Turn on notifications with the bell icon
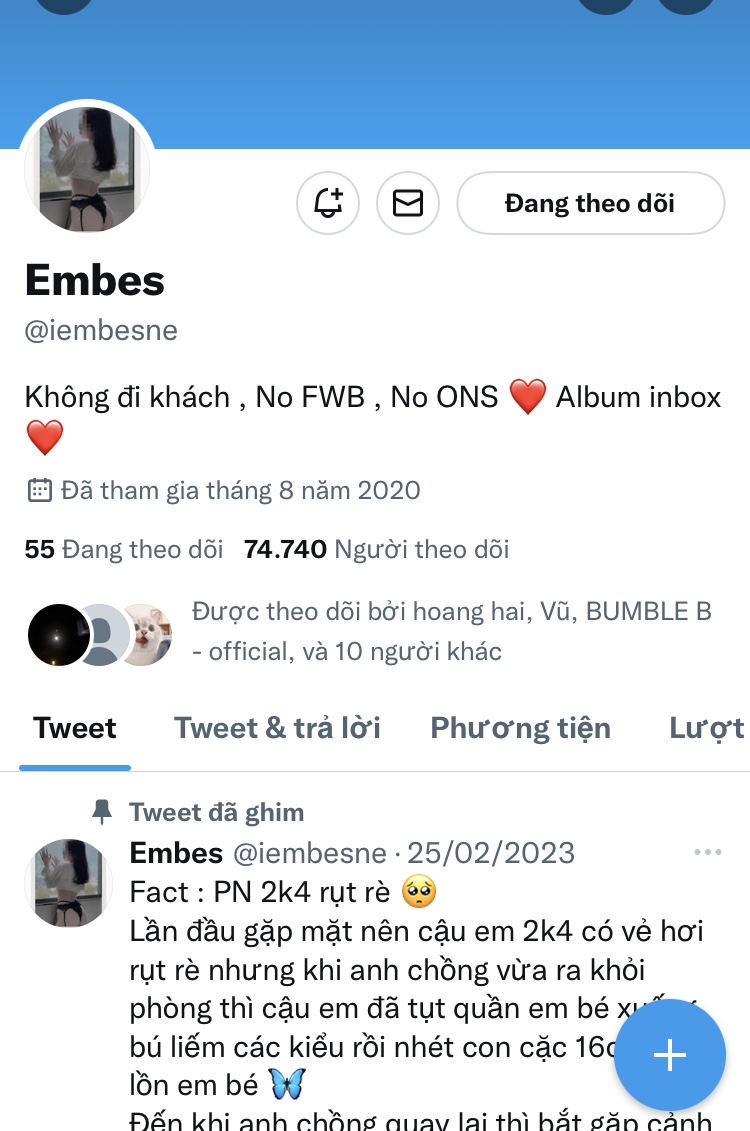This screenshot has width=750, height=1131. (x=328, y=203)
